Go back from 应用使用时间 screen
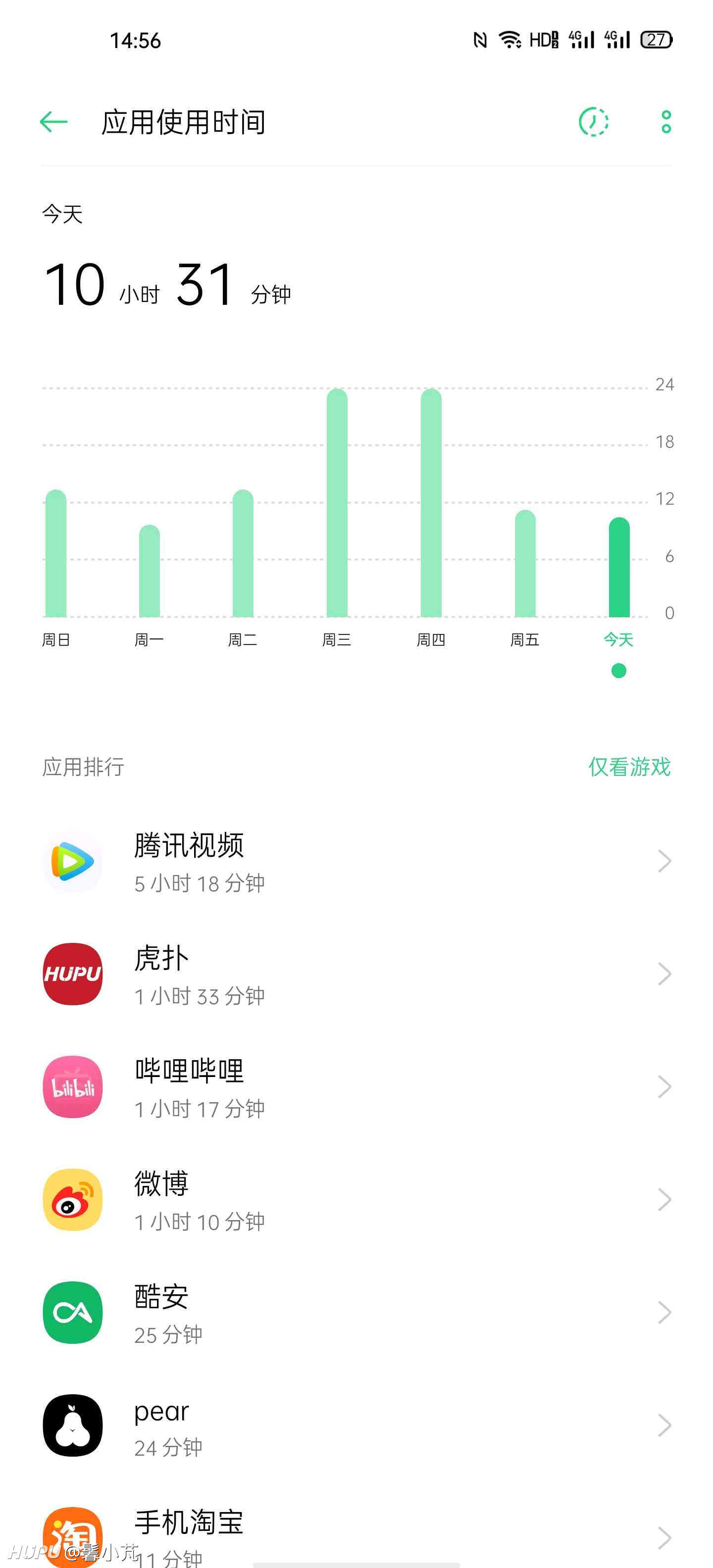 tap(53, 122)
